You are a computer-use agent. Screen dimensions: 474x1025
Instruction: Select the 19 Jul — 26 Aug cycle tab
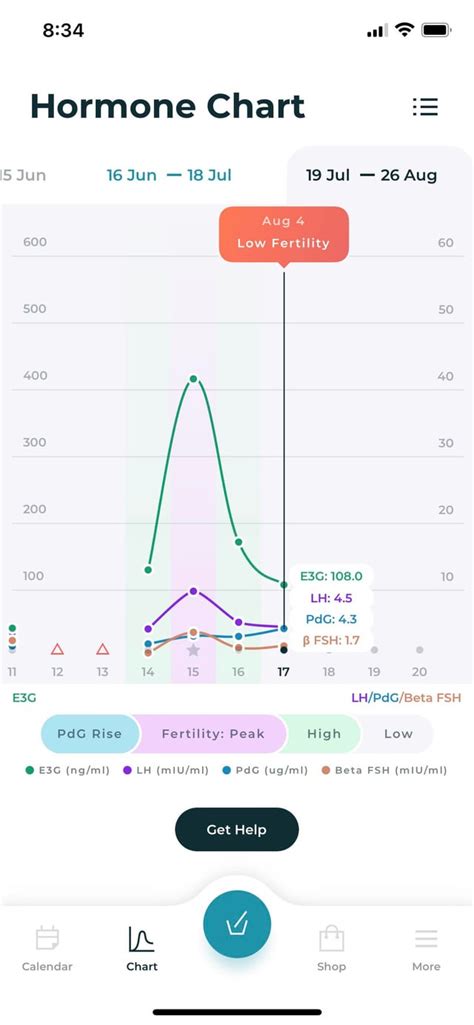(x=371, y=175)
